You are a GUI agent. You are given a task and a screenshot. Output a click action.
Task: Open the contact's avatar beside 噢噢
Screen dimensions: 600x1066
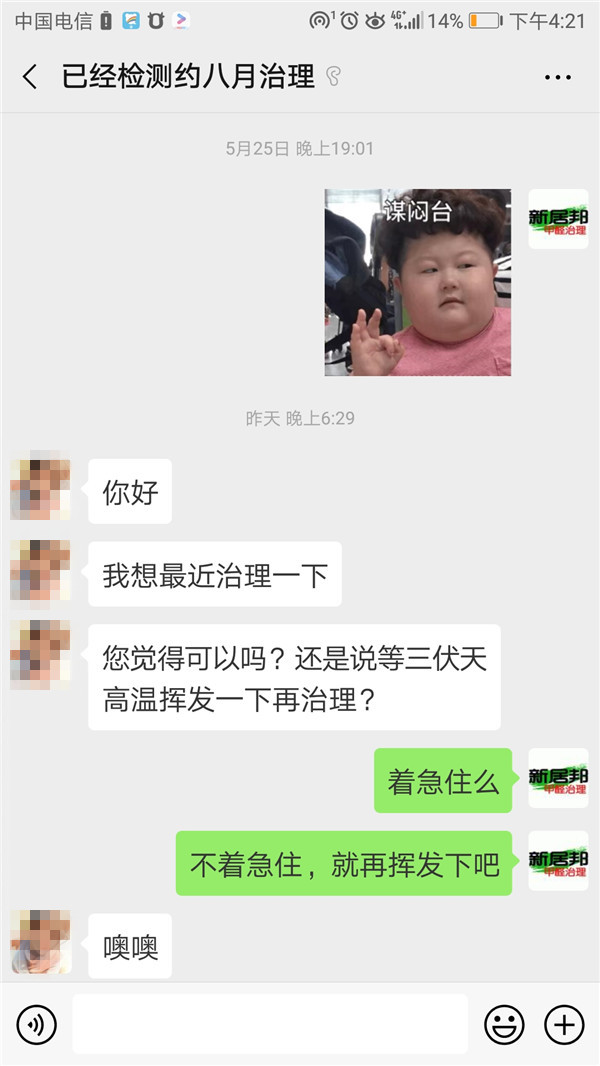click(x=40, y=943)
